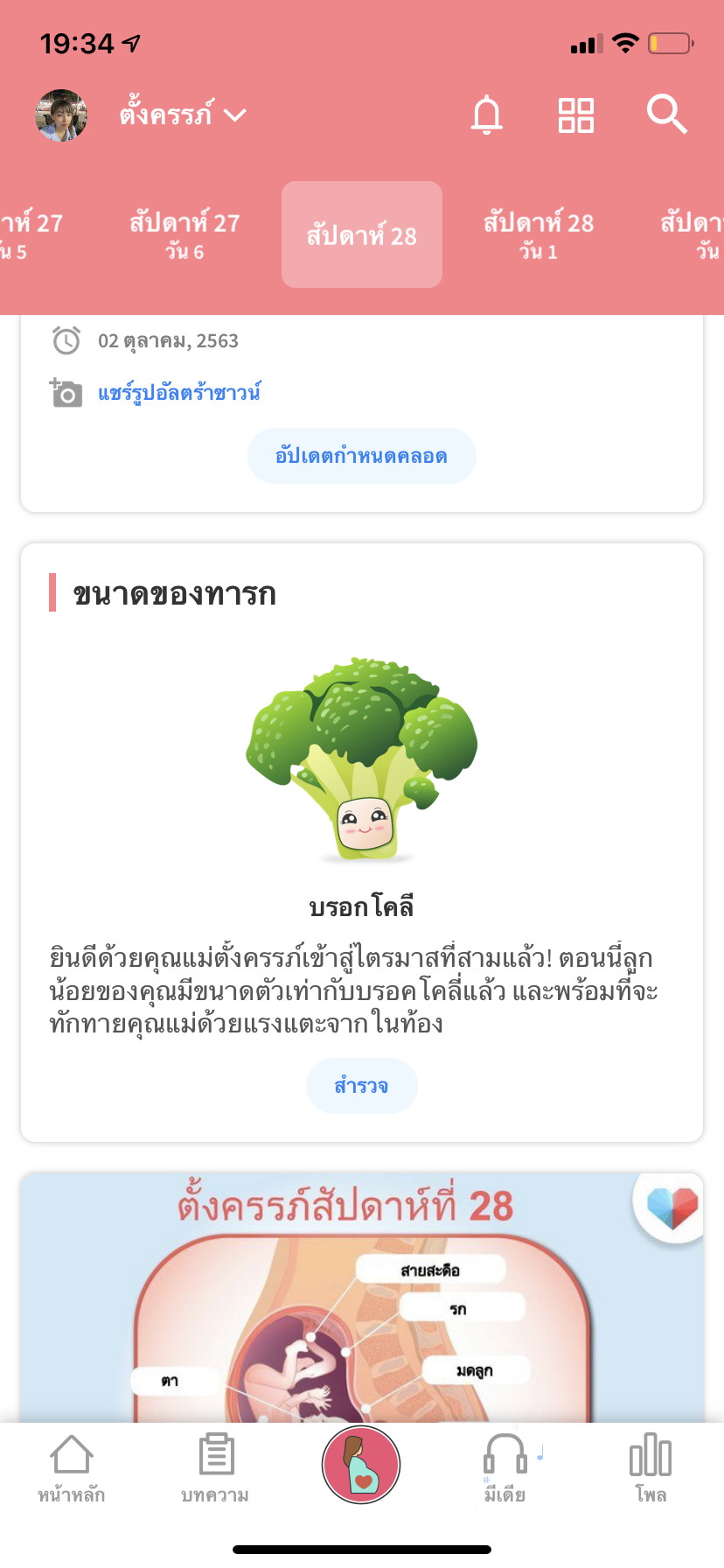The height and width of the screenshot is (1568, 724).
Task: Open the search icon
Action: click(x=666, y=115)
